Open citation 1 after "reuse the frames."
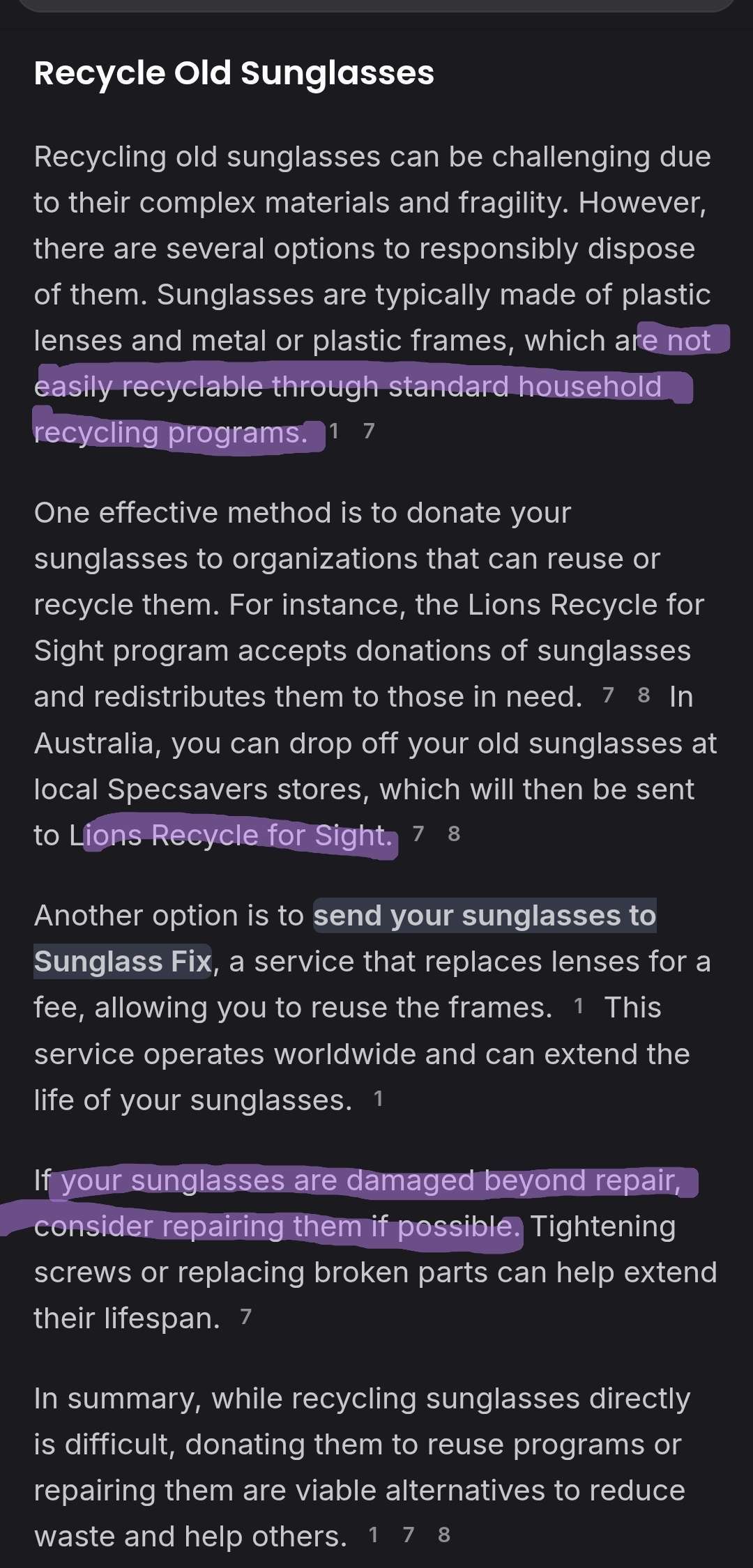This screenshot has height=1568, width=753. [x=579, y=1006]
